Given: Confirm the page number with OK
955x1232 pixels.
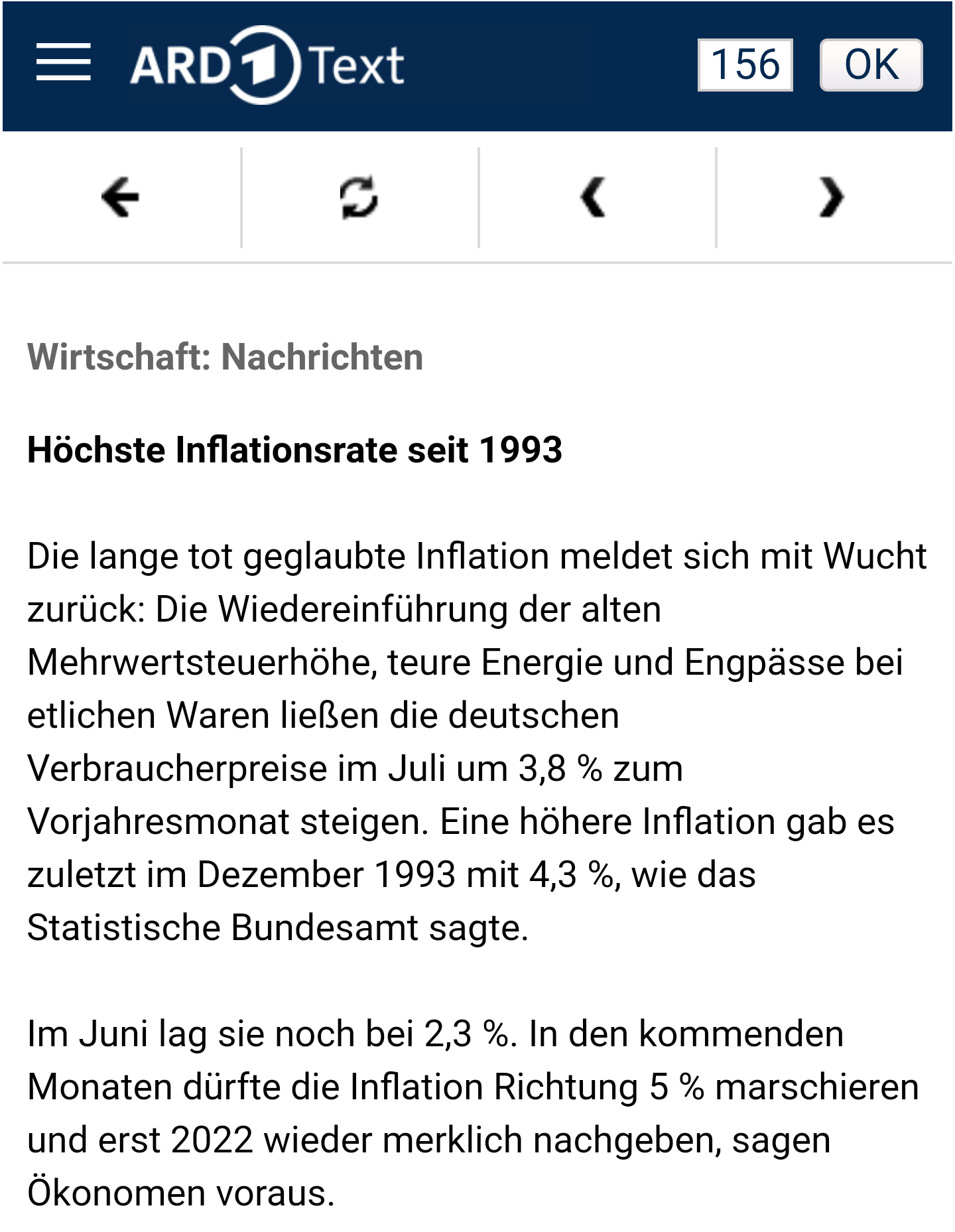Looking at the screenshot, I should pyautogui.click(x=871, y=65).
